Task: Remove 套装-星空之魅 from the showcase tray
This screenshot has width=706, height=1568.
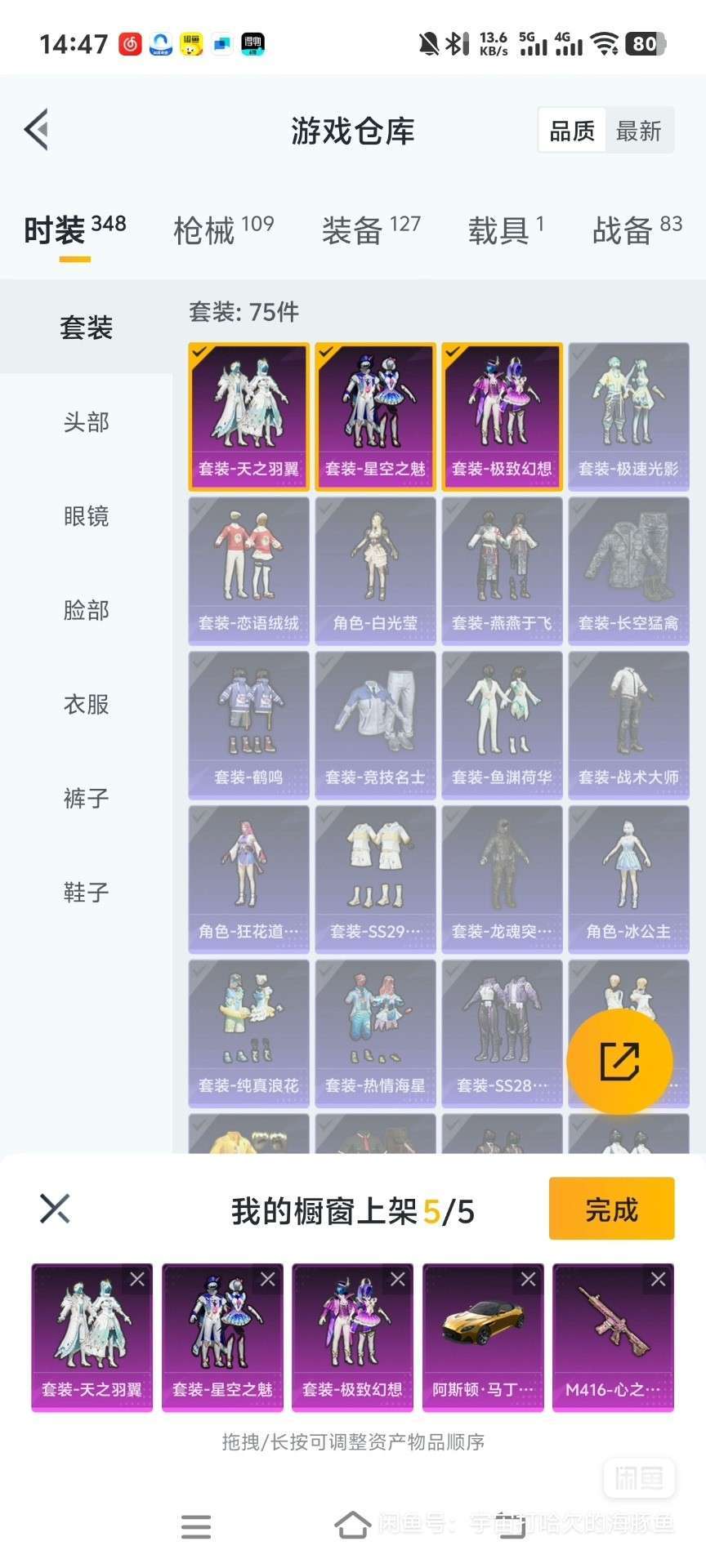Action: (x=267, y=1280)
